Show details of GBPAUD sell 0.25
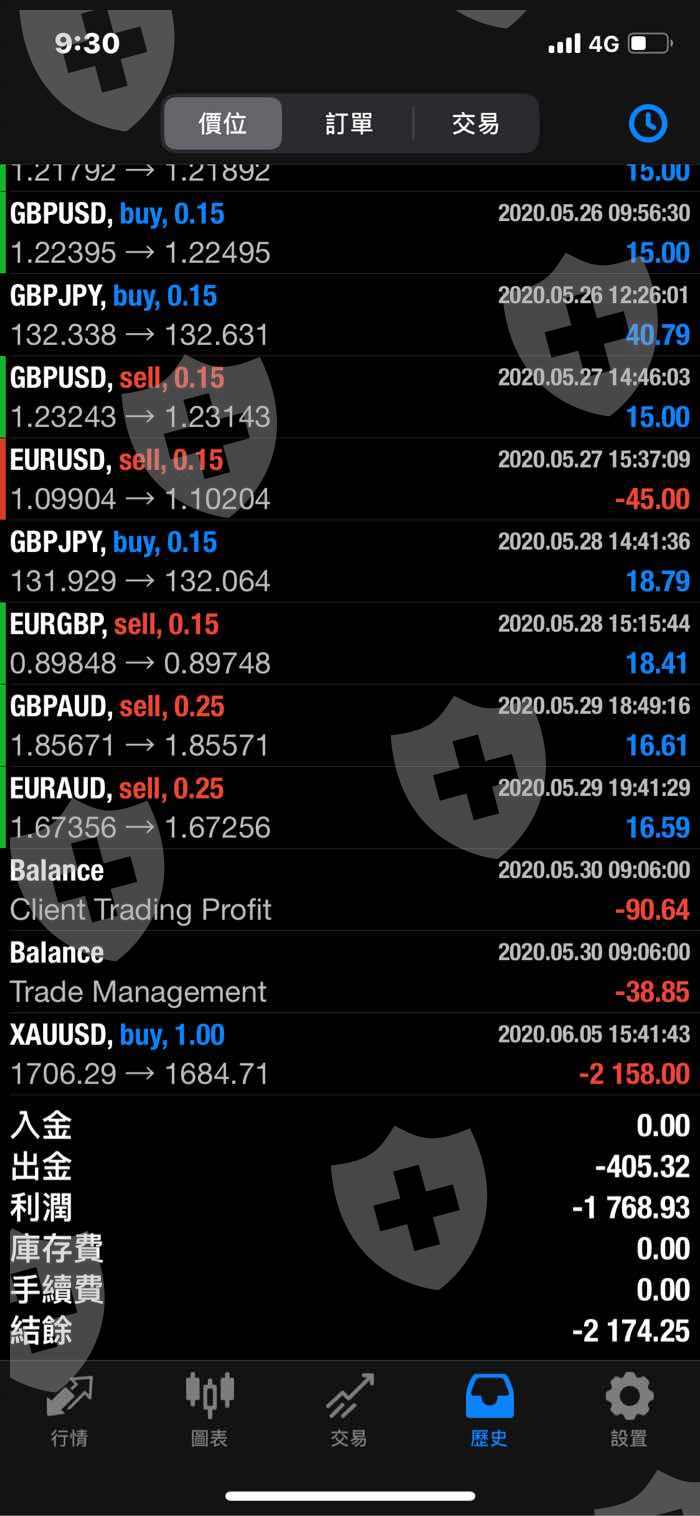This screenshot has height=1516, width=700. (x=350, y=725)
